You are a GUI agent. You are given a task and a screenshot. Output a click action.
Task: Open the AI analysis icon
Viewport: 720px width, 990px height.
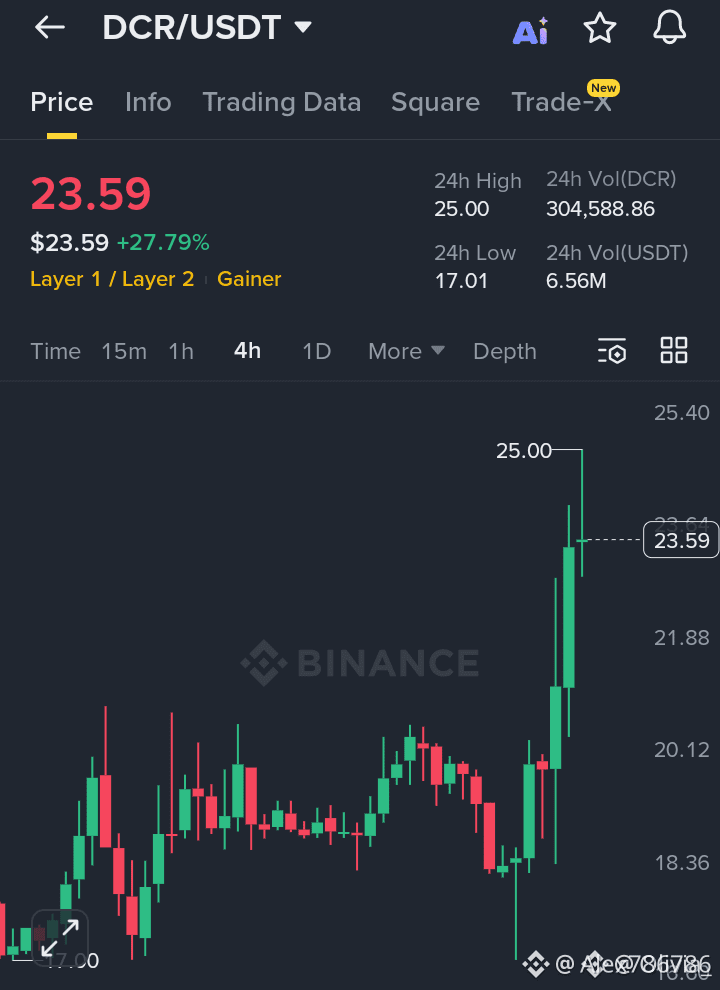point(530,30)
